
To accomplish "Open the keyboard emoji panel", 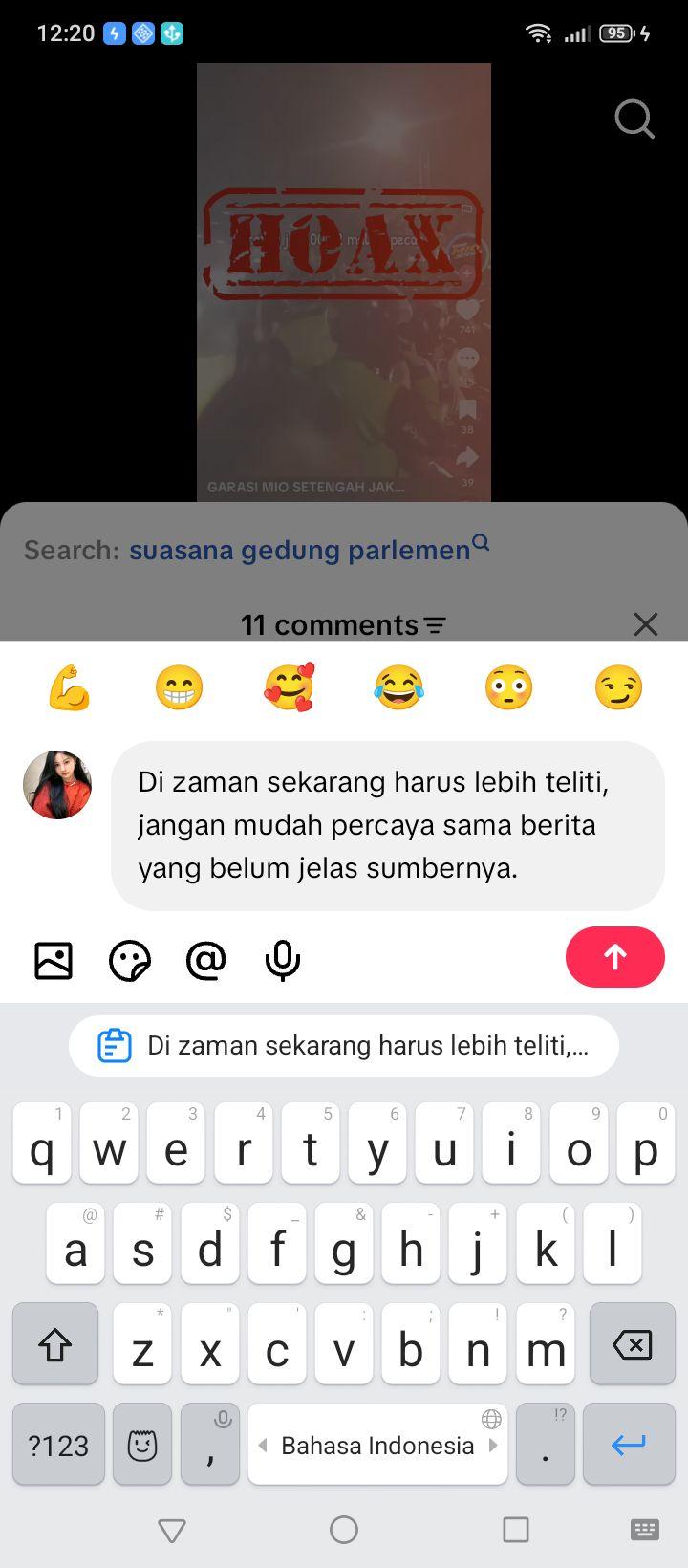I will pos(142,1445).
